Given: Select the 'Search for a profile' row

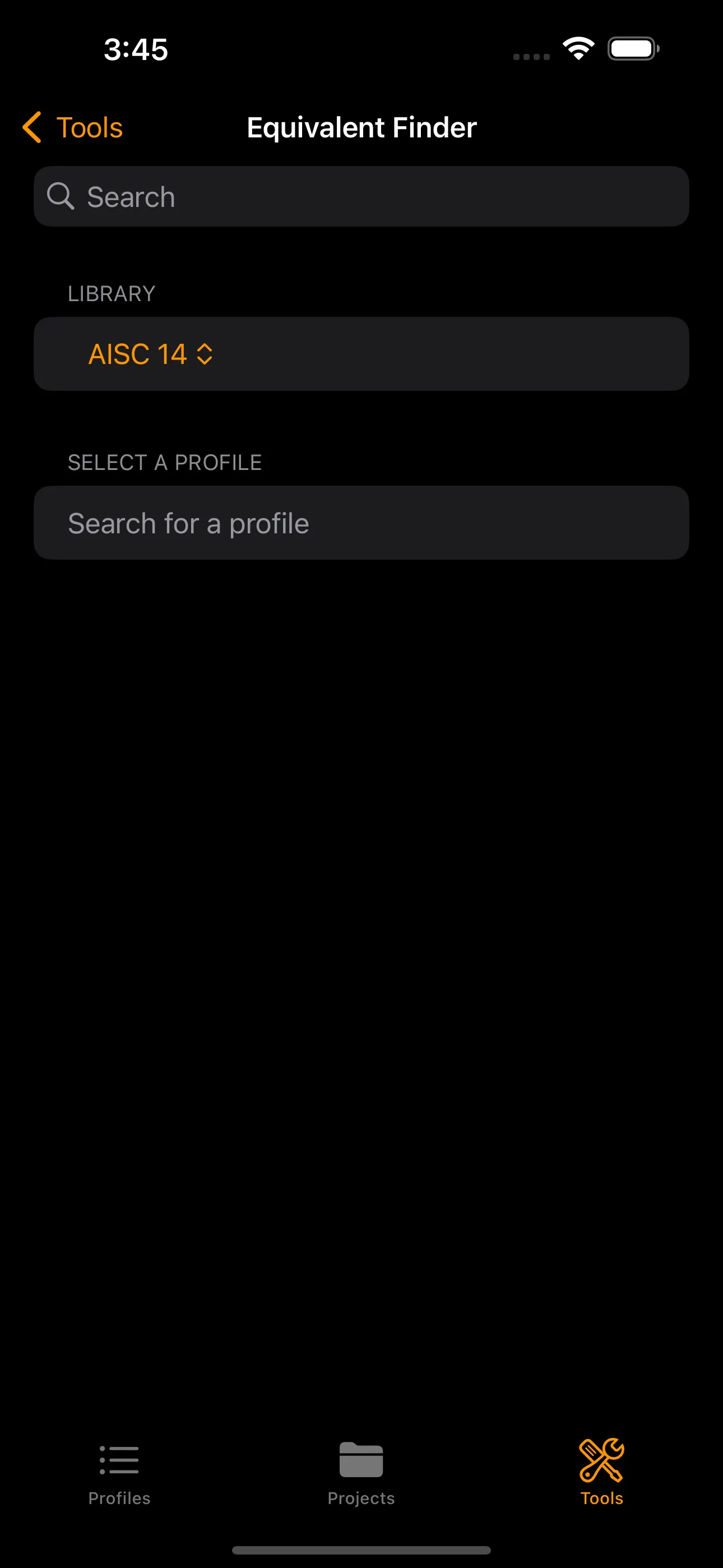Looking at the screenshot, I should [x=361, y=523].
